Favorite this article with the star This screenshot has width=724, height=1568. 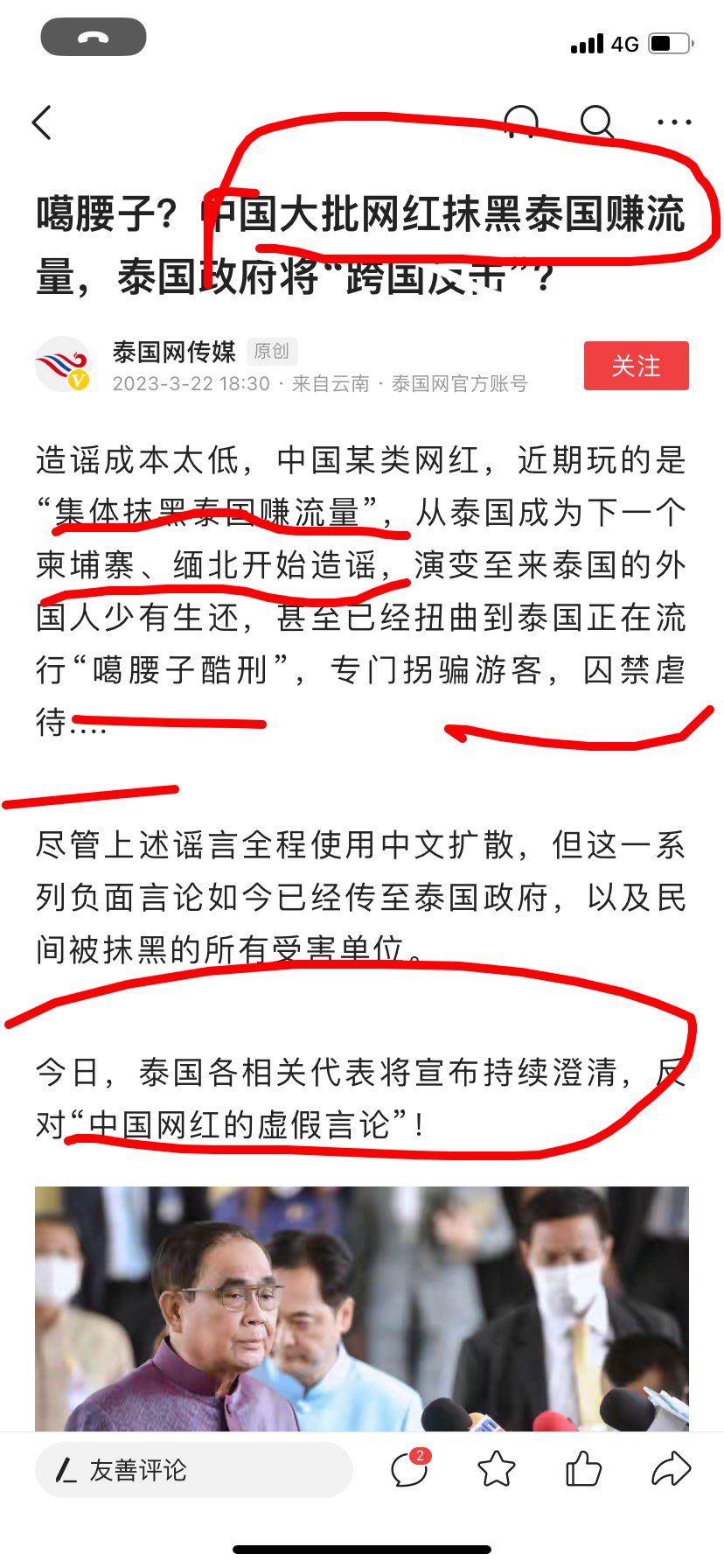tap(497, 1469)
